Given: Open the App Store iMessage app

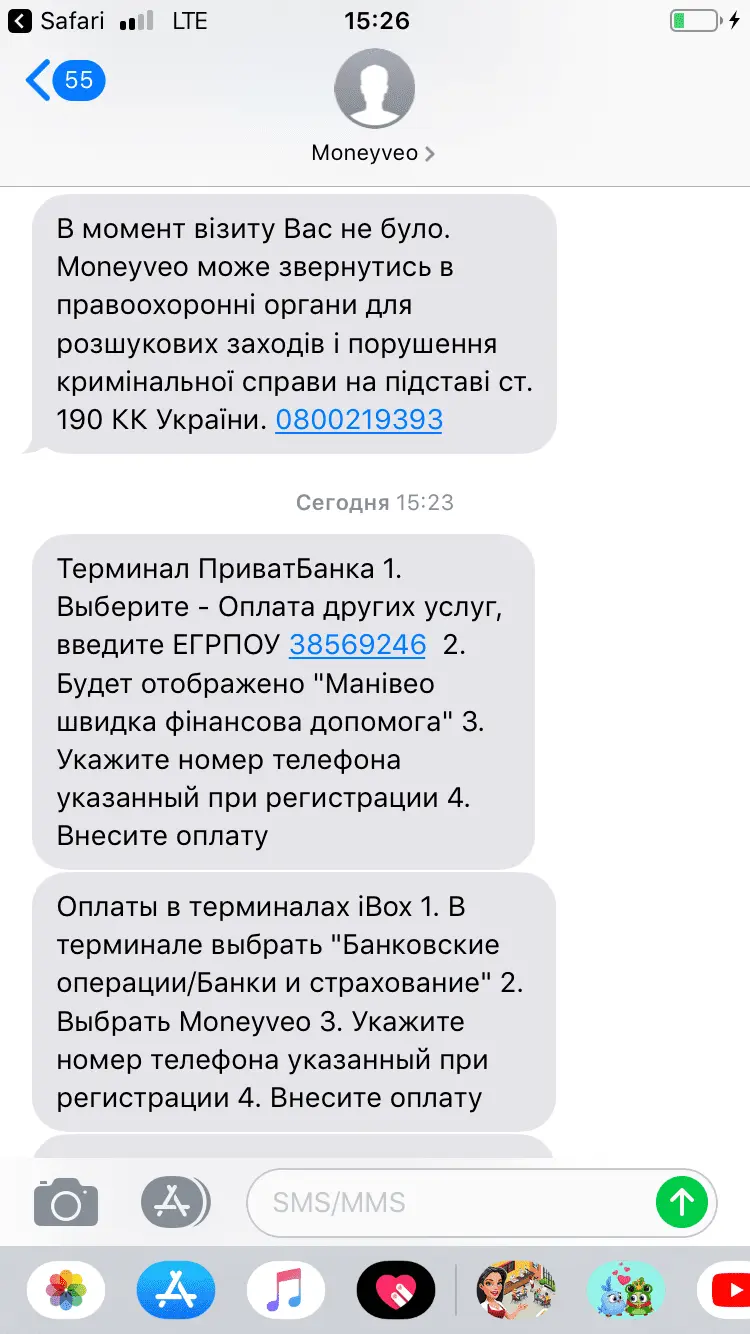Looking at the screenshot, I should 176,1291.
